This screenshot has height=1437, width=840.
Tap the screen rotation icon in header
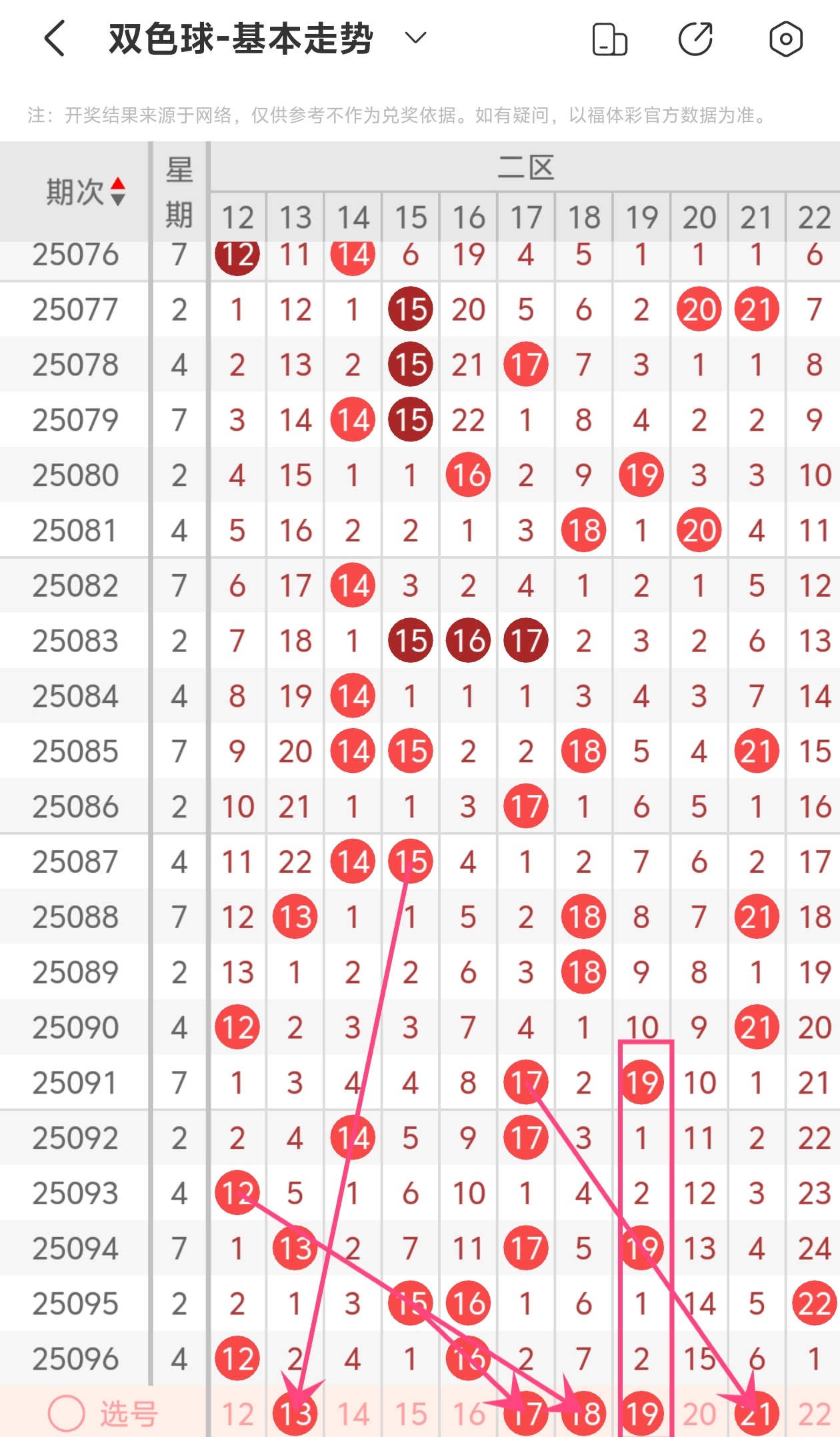(609, 39)
